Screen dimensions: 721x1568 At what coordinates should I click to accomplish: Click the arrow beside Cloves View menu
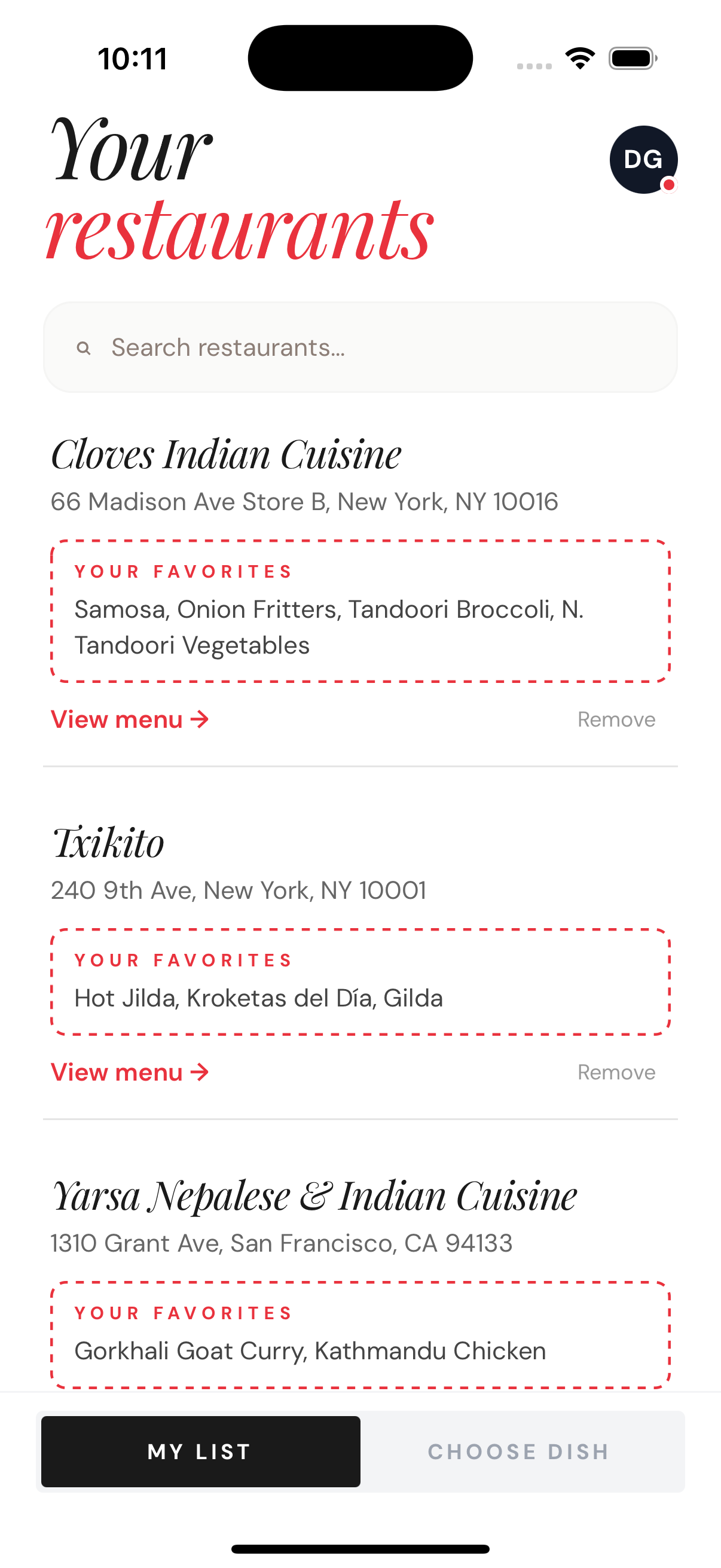[x=200, y=719]
